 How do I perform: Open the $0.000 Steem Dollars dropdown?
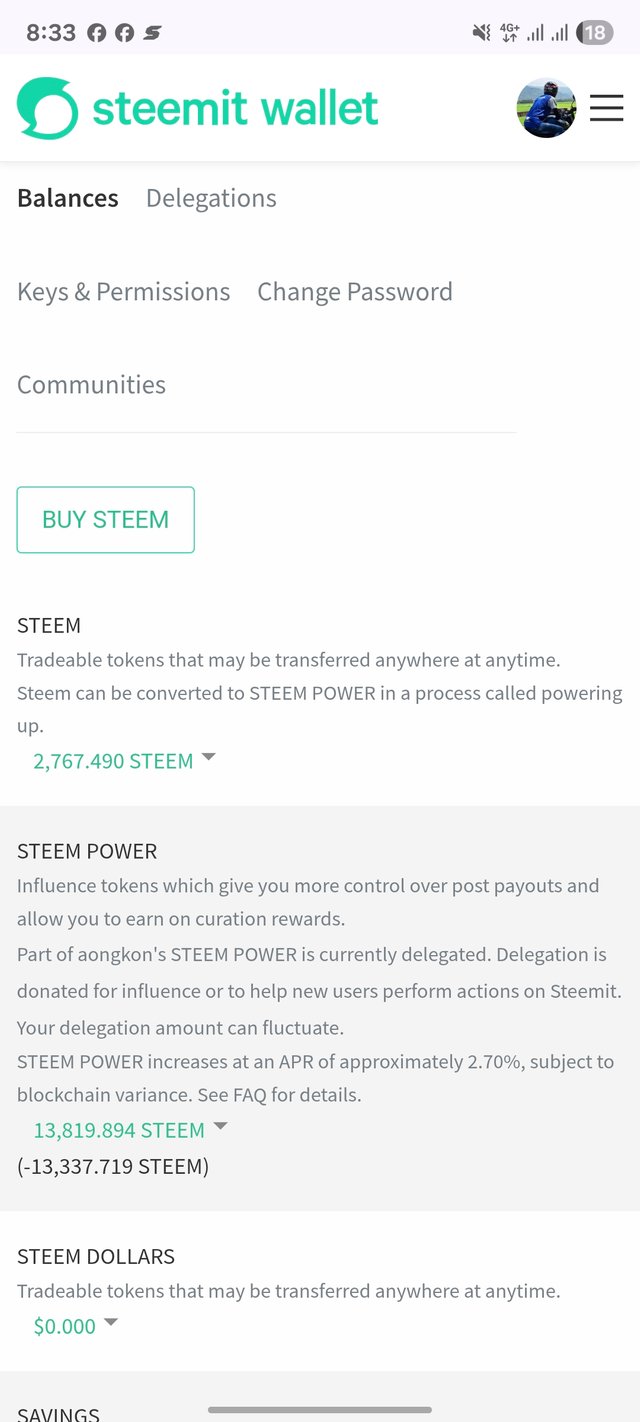pos(76,1326)
